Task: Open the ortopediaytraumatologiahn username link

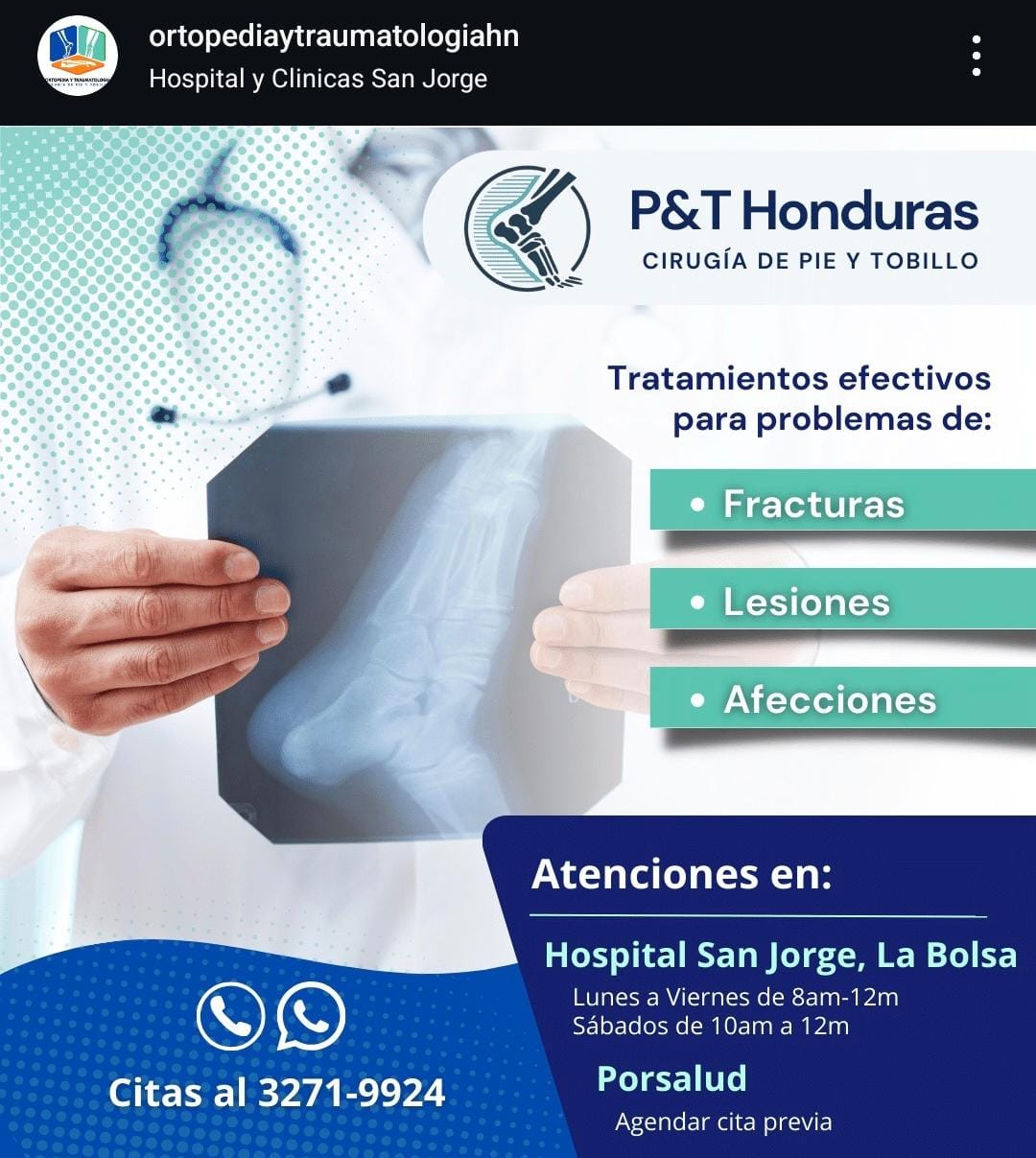Action: 334,36
